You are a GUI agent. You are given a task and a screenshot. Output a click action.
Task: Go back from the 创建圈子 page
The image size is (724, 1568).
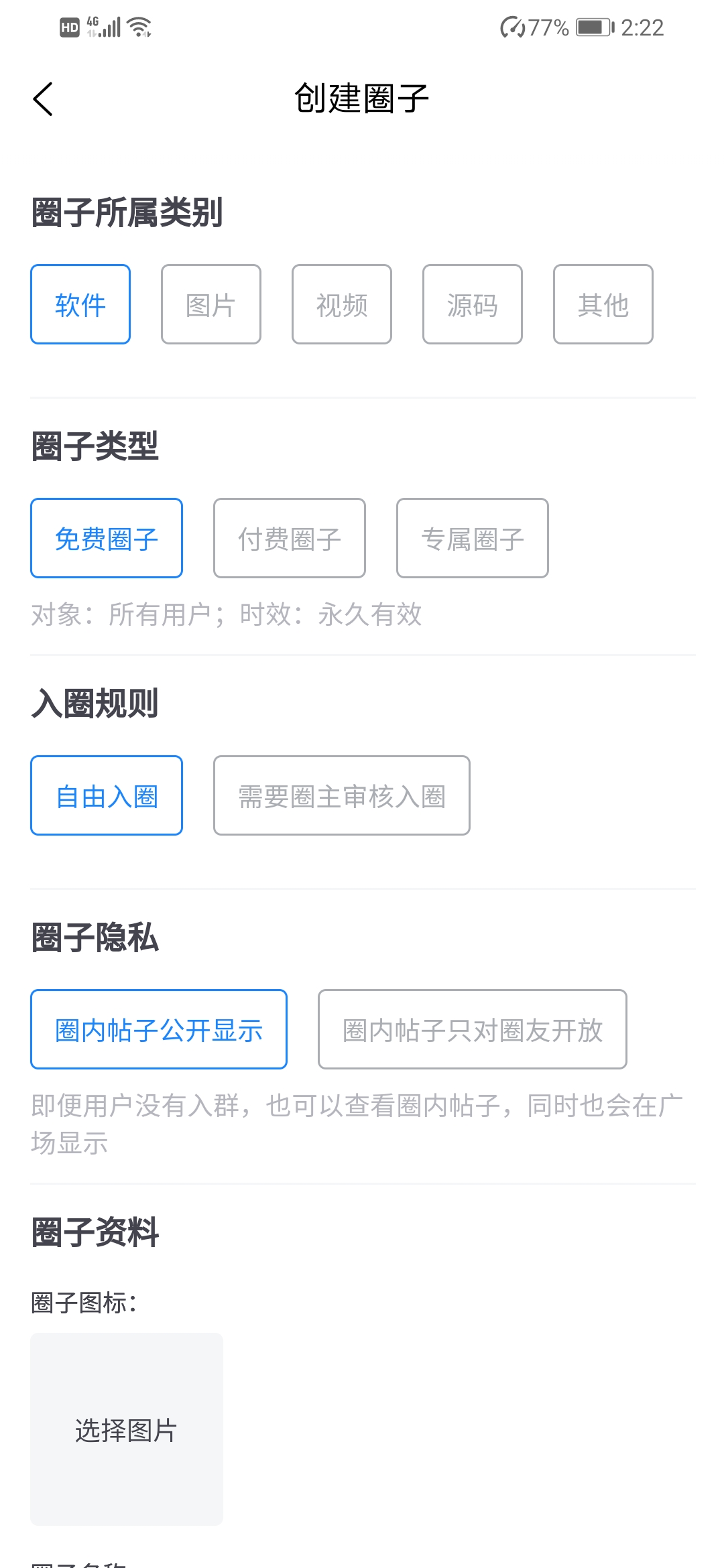43,99
